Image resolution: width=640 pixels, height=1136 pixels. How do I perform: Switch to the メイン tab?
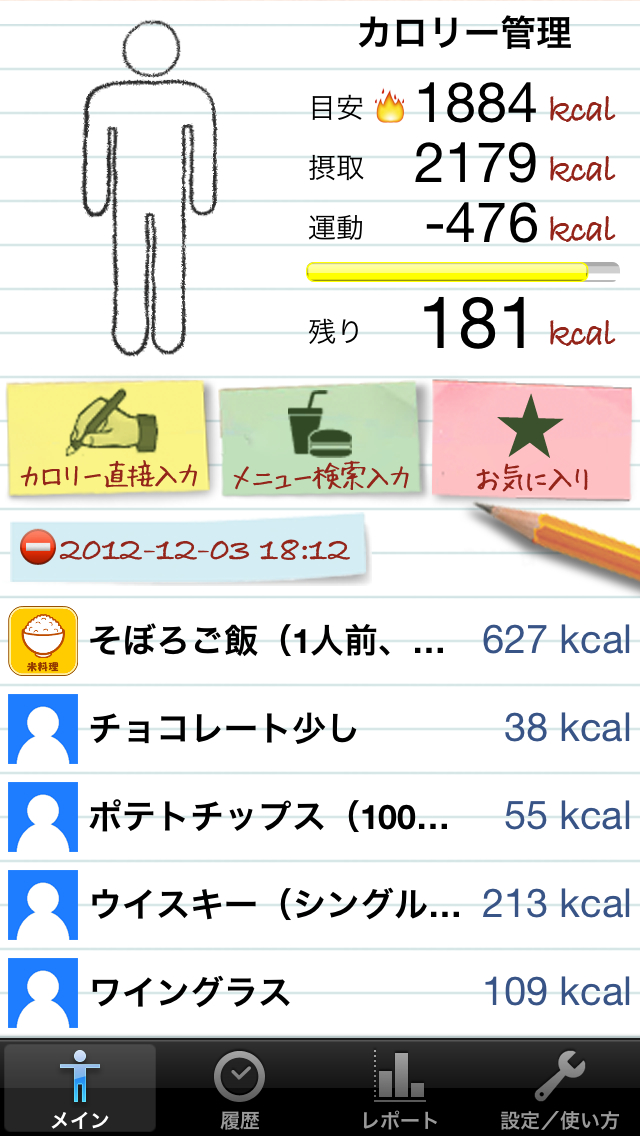tap(80, 1089)
